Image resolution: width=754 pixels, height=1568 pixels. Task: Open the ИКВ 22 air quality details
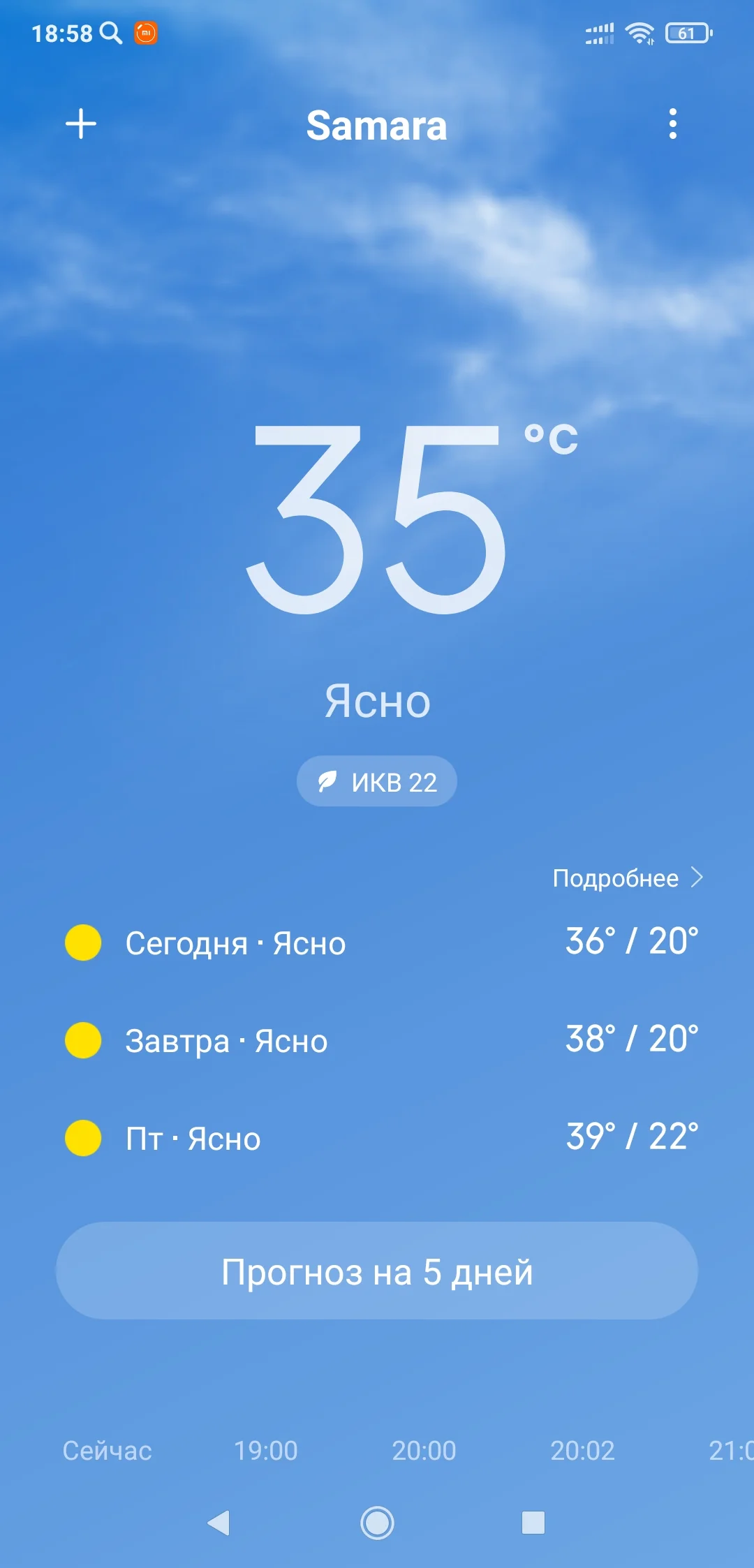click(x=377, y=781)
